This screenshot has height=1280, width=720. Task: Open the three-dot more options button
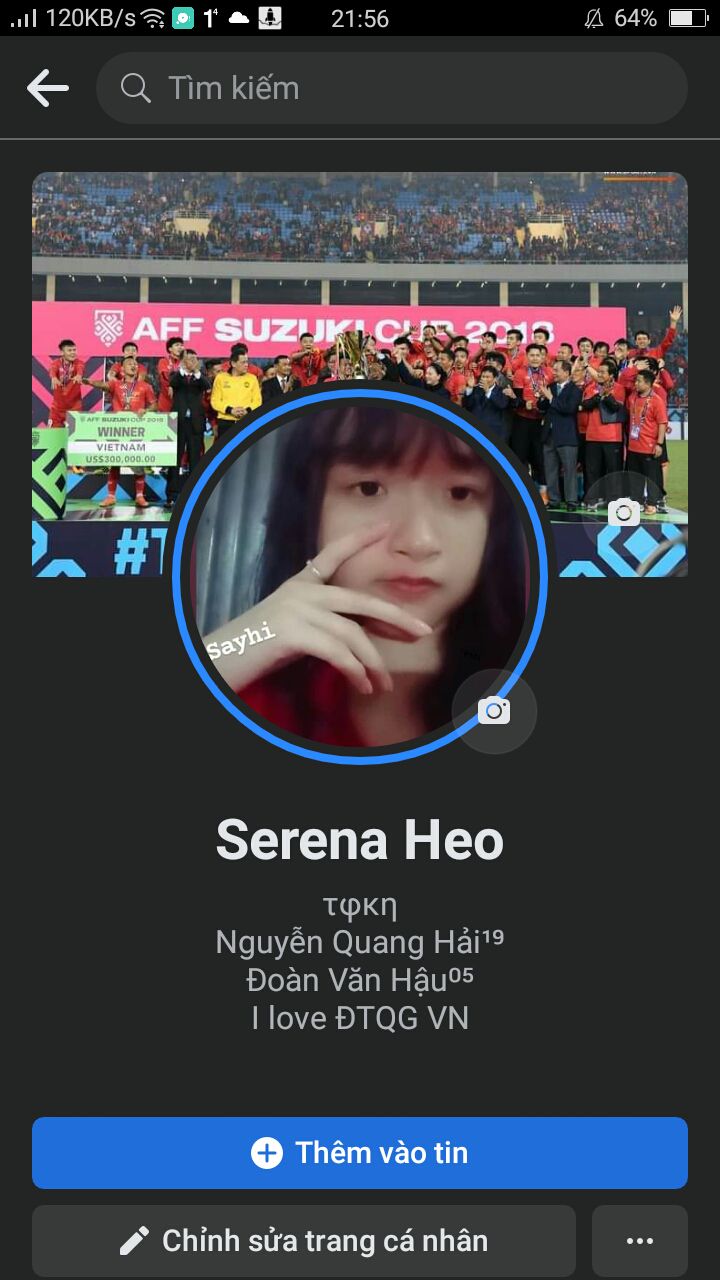(x=640, y=1241)
